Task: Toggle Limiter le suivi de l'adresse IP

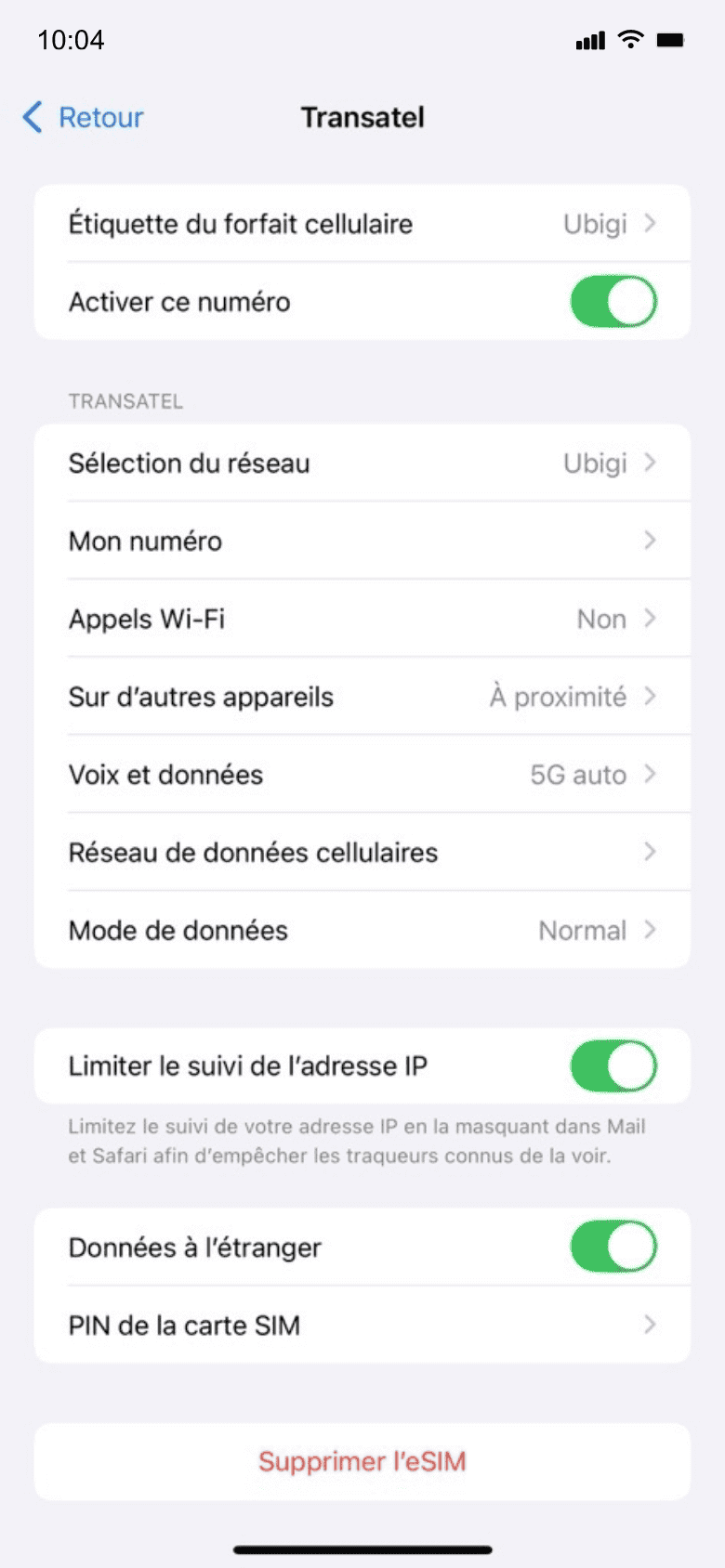Action: point(613,1066)
